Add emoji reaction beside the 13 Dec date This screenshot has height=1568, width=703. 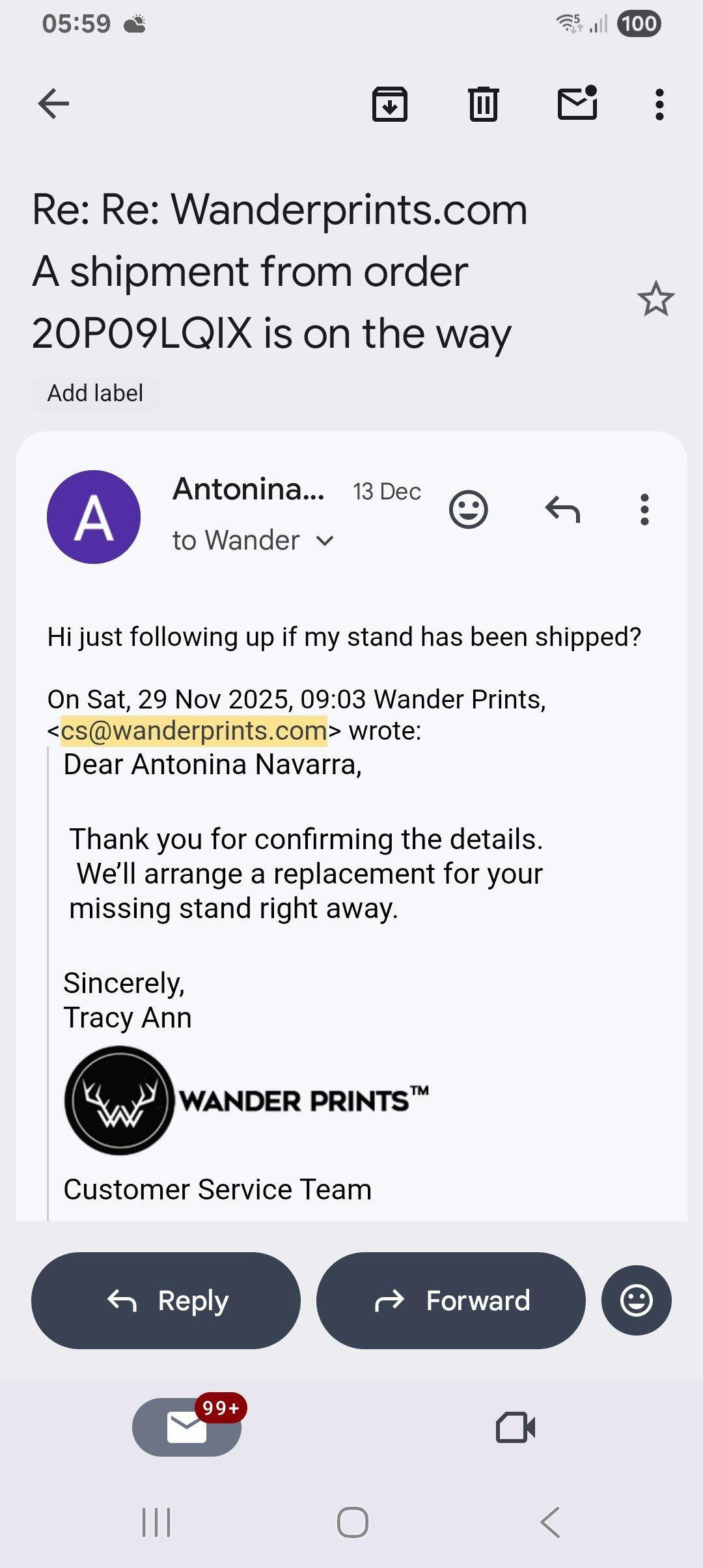468,509
